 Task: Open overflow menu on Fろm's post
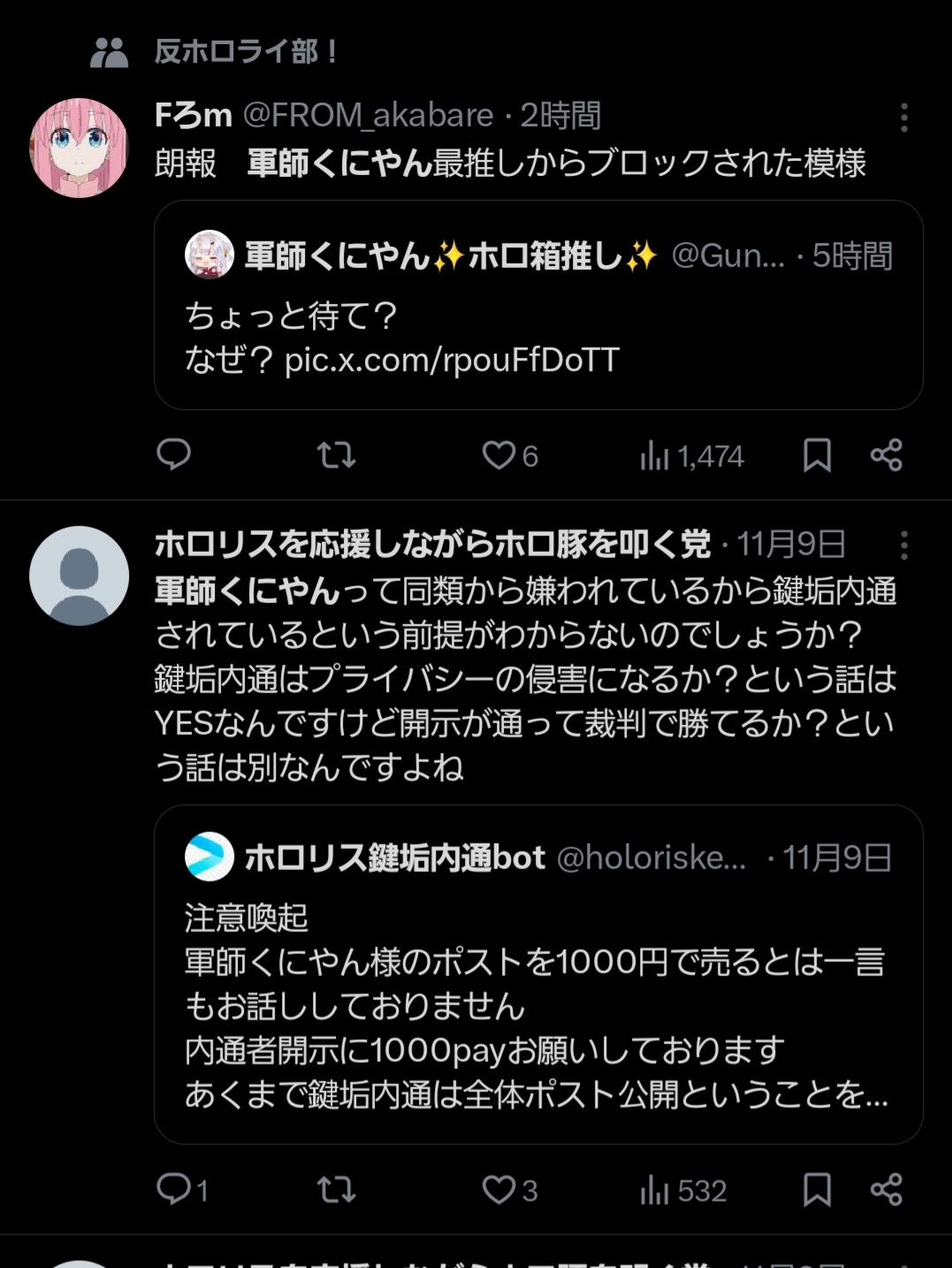click(903, 117)
